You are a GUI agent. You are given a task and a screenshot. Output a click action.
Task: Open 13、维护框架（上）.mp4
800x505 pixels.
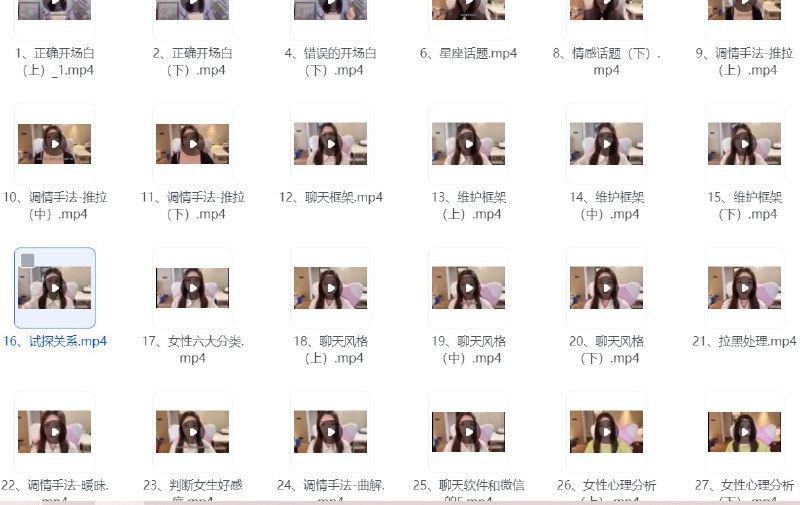pyautogui.click(x=468, y=144)
